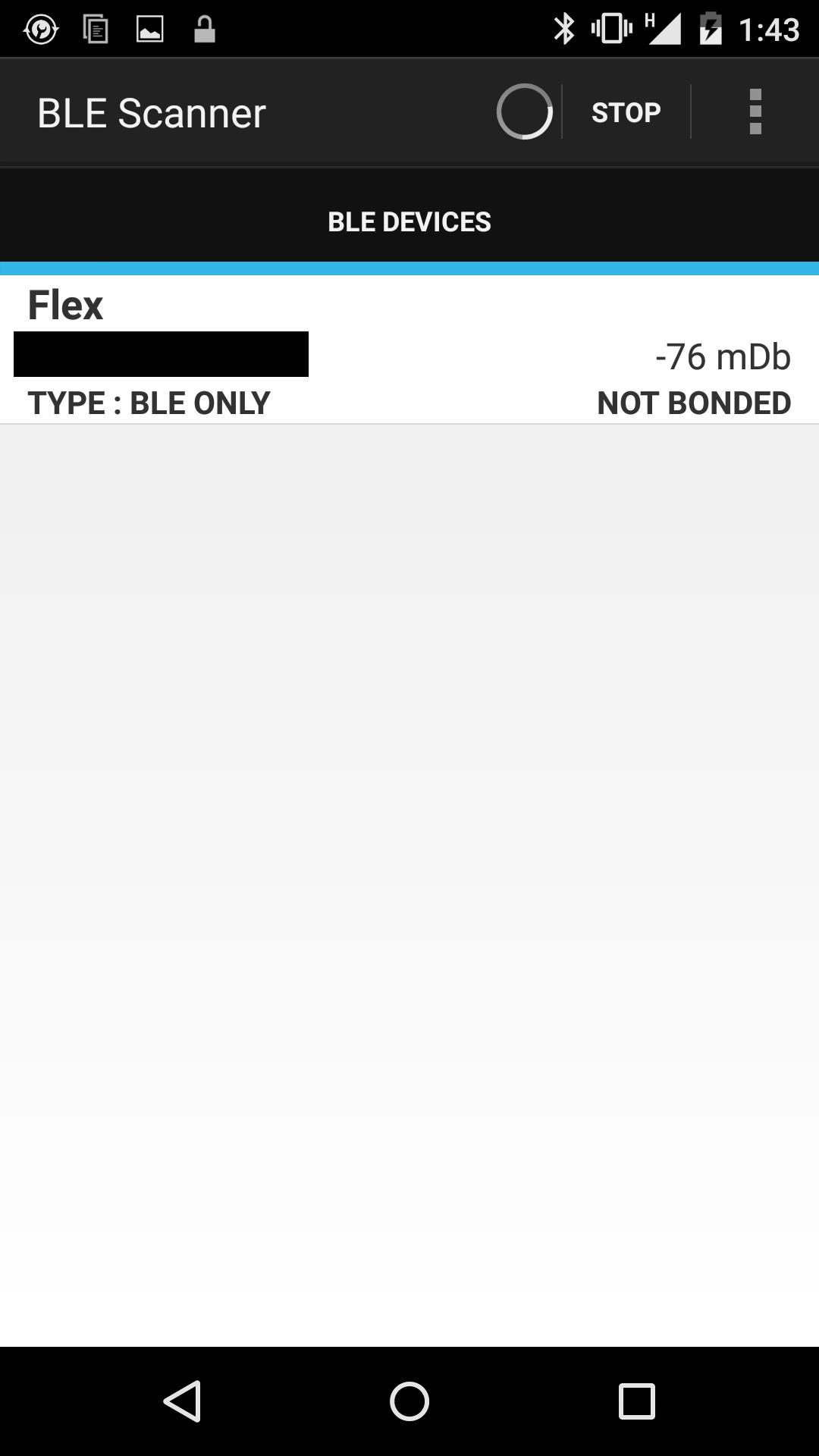
Task: Open the Flex device entry
Action: (409, 350)
